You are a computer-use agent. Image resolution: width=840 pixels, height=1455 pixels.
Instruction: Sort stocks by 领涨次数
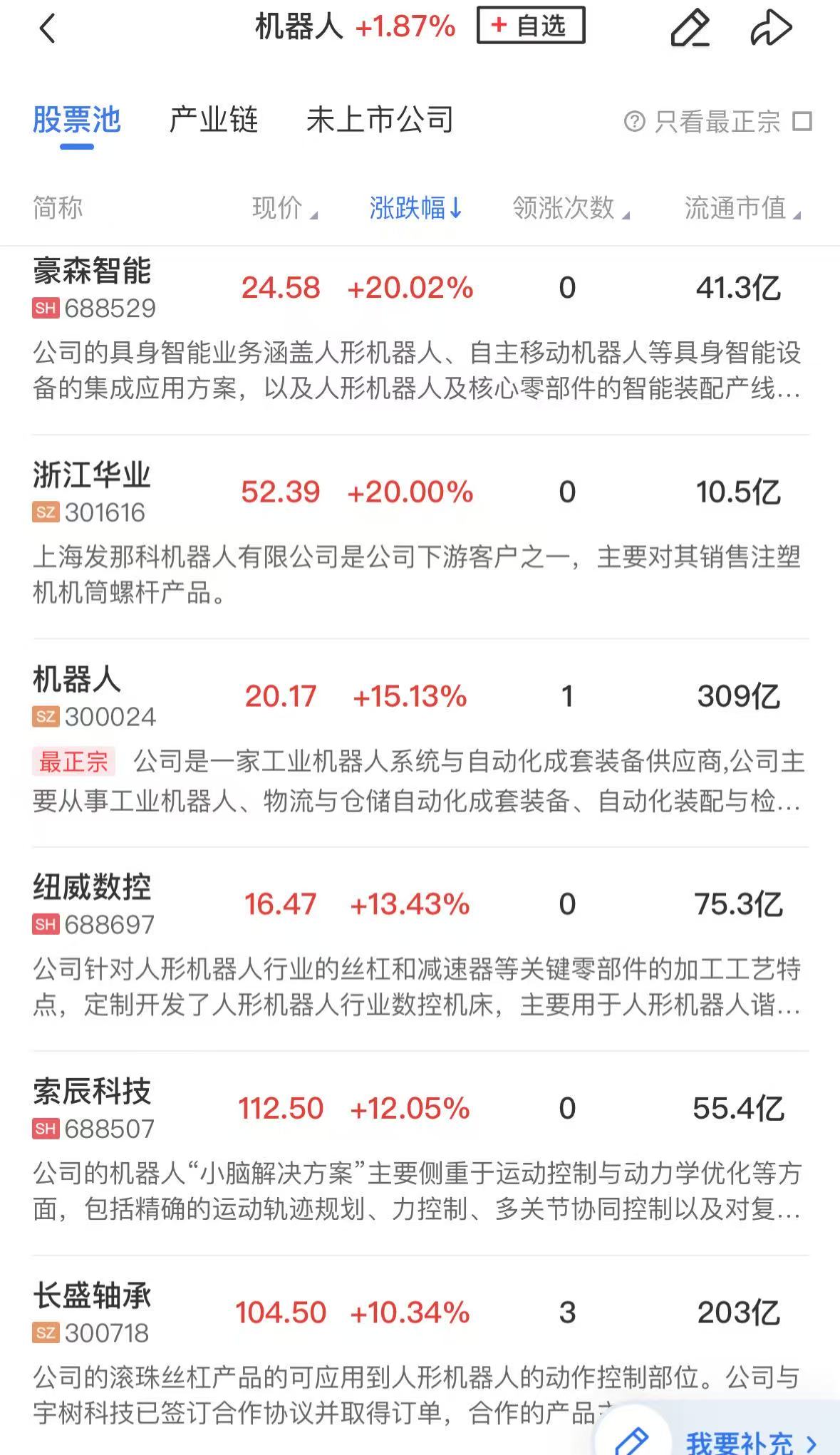click(x=570, y=208)
